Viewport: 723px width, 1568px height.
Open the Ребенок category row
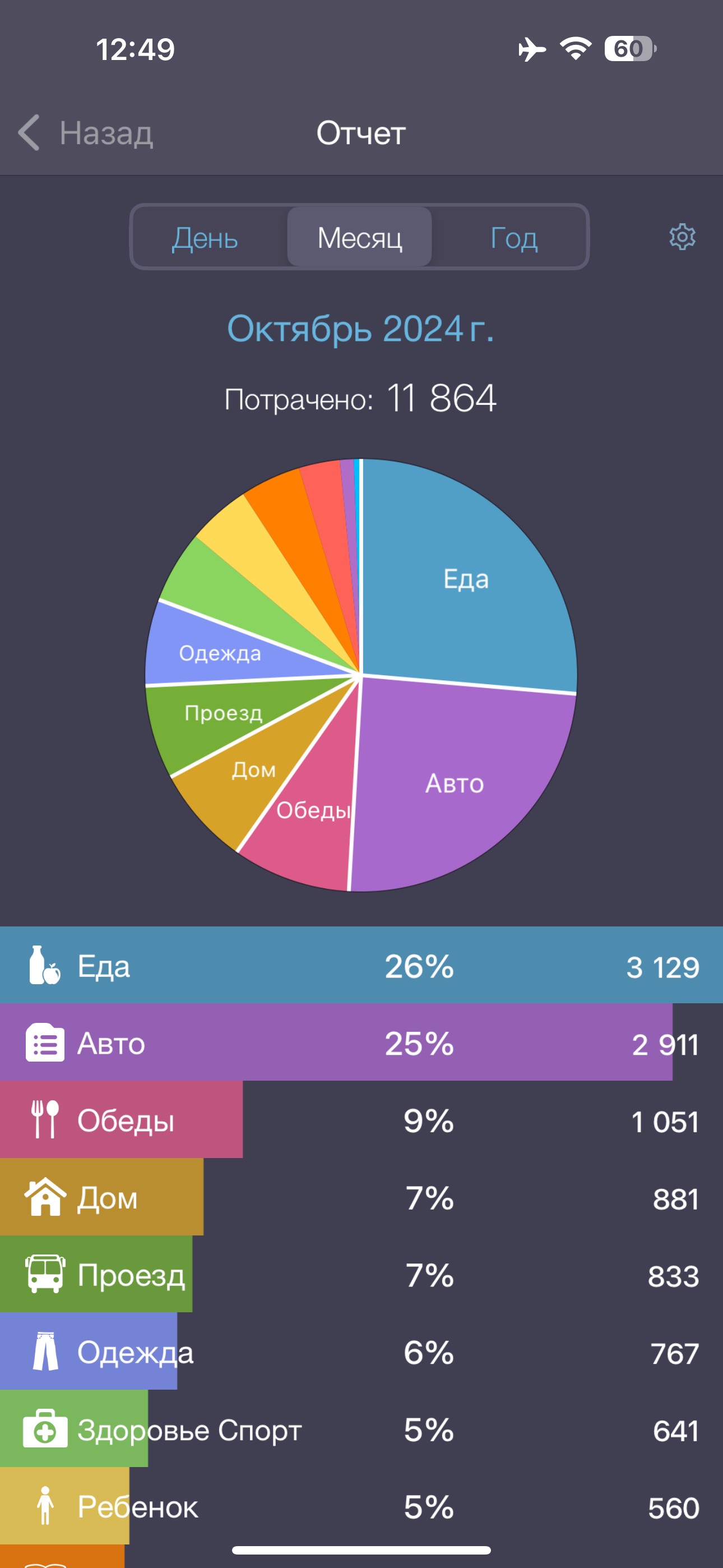tap(361, 1506)
